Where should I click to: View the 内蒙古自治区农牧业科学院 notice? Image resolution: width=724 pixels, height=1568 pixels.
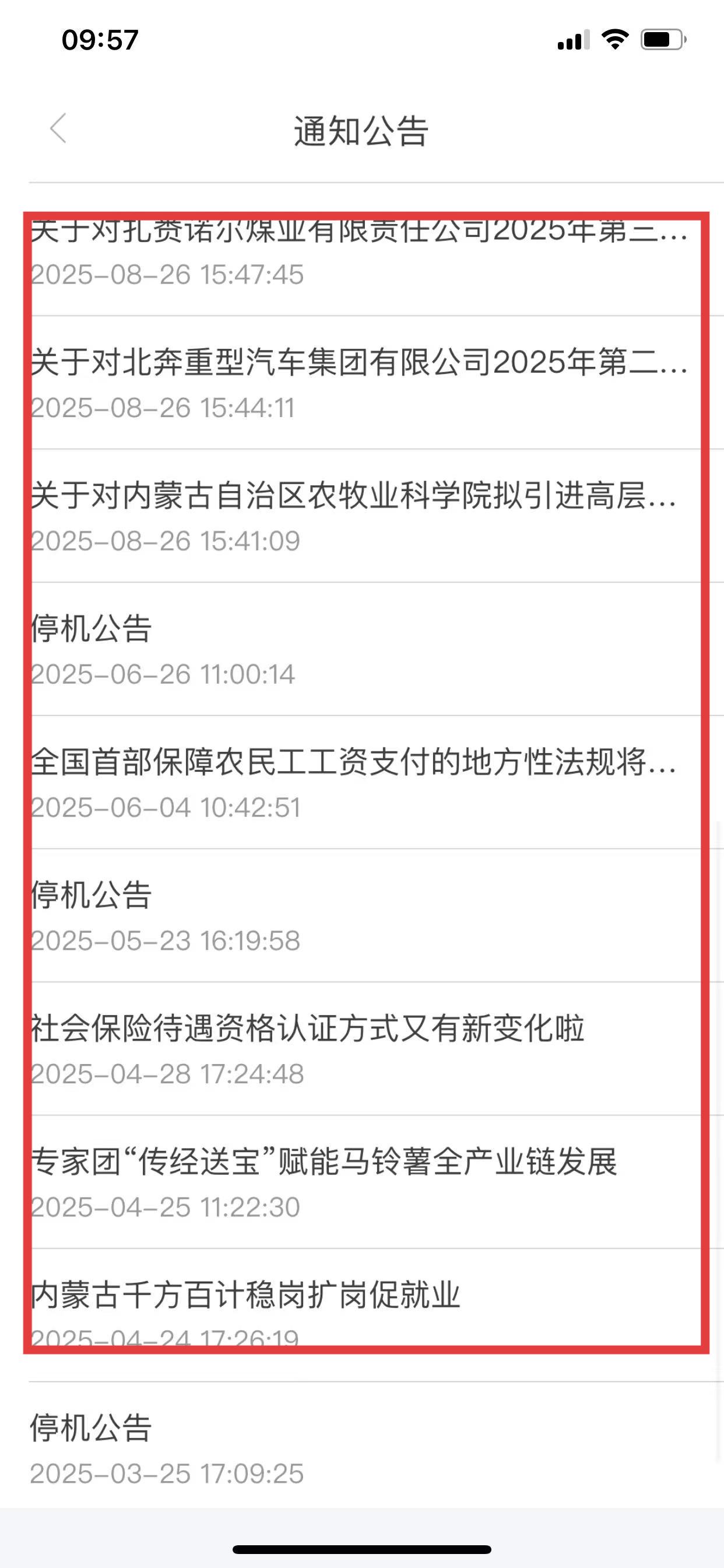[353, 496]
